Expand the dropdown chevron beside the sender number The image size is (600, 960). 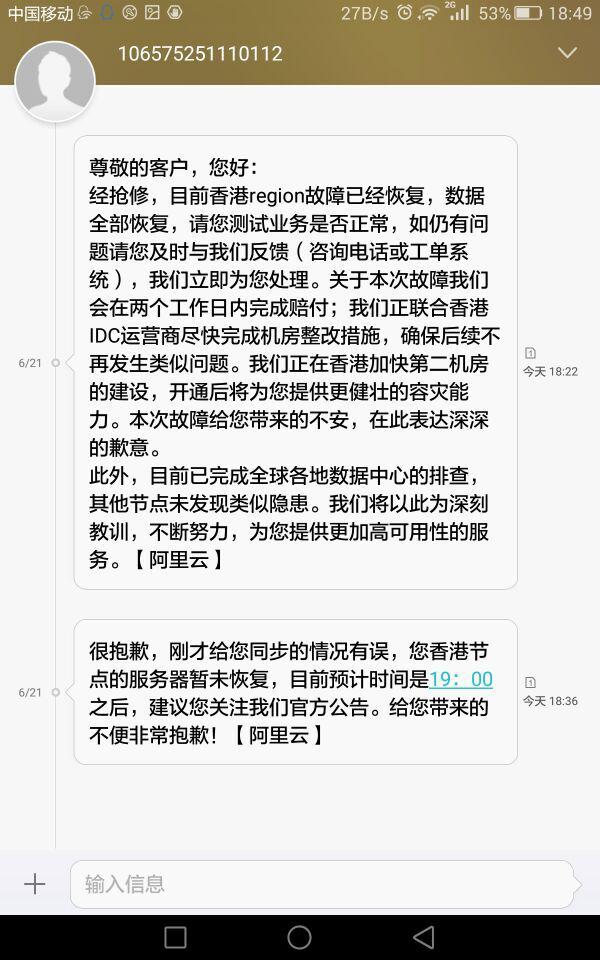coord(567,53)
